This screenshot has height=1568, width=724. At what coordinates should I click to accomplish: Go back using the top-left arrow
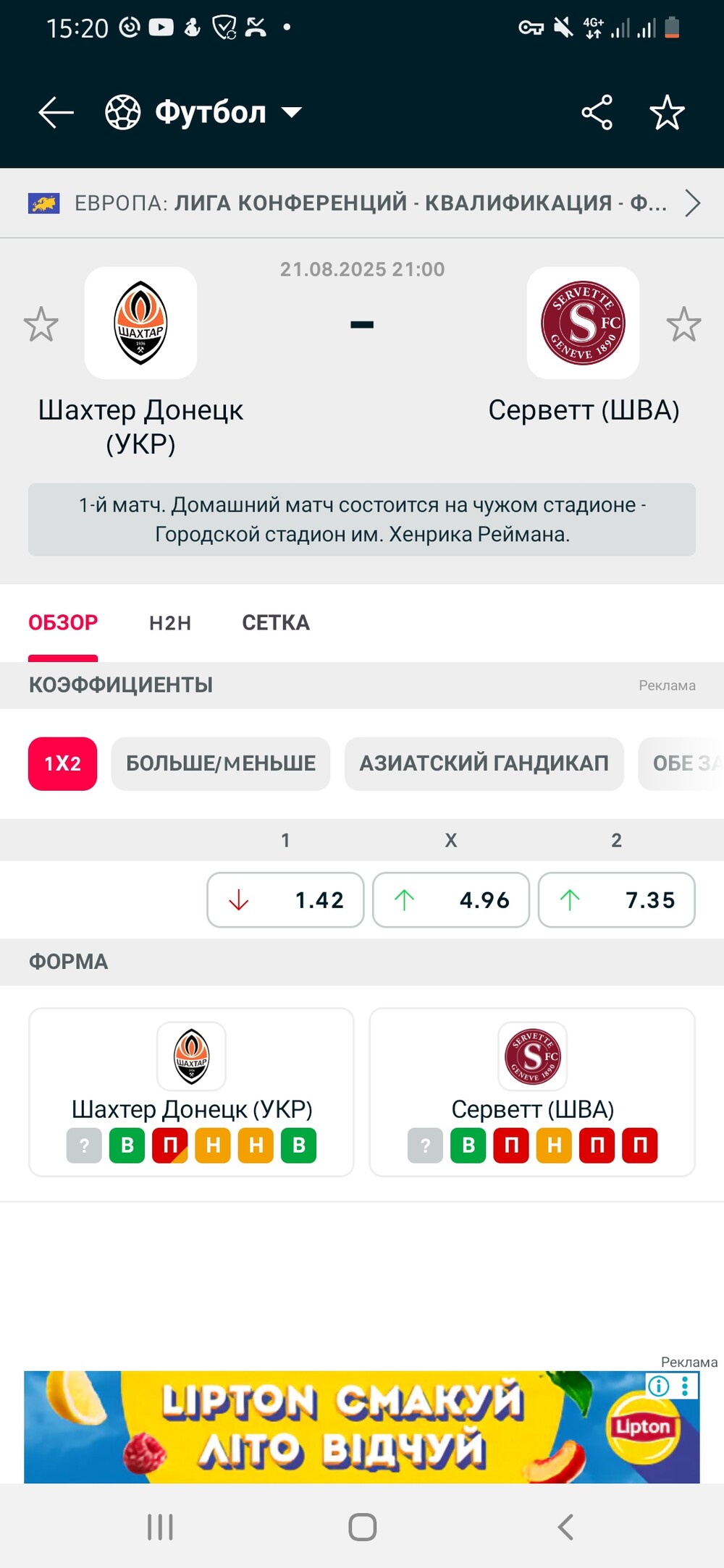pos(56,113)
